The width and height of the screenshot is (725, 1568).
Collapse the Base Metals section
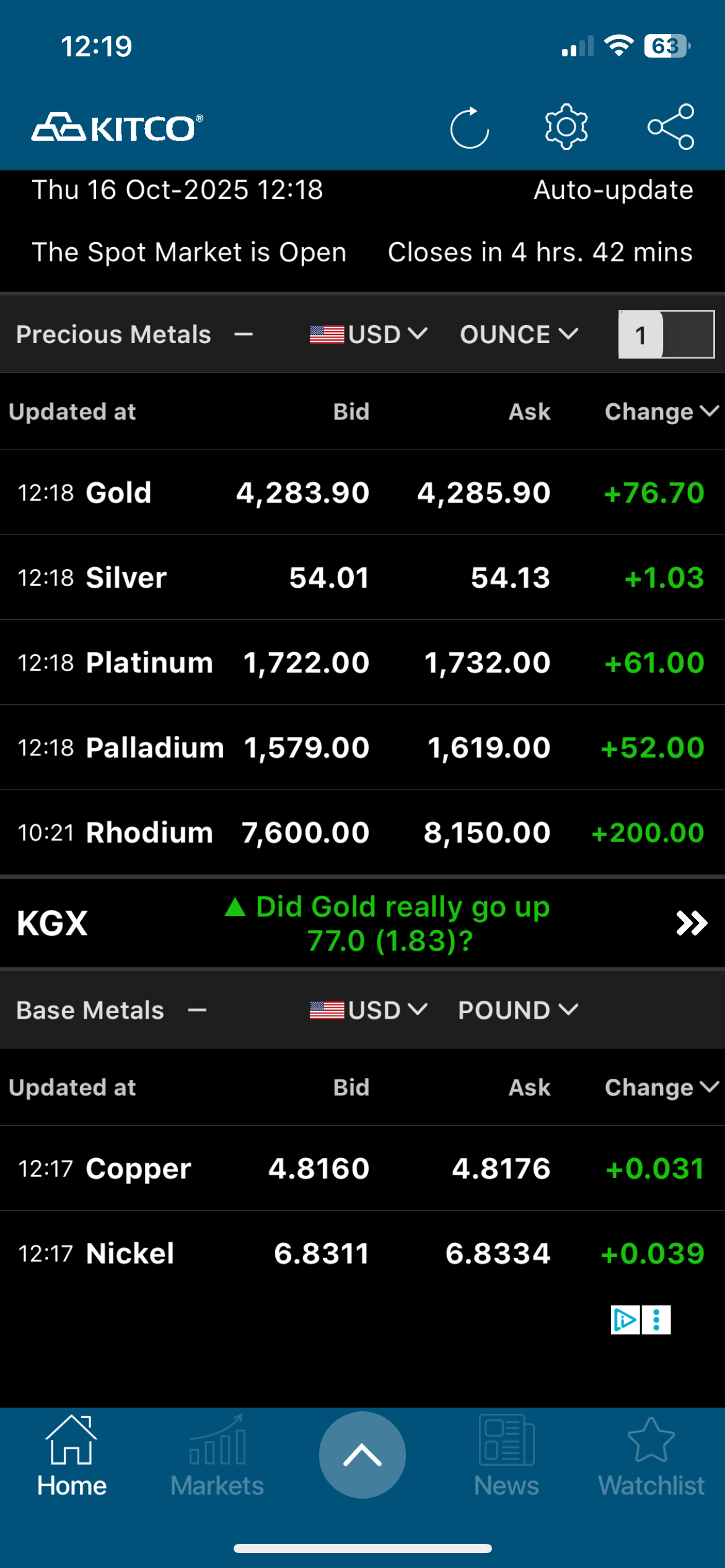pos(197,1011)
